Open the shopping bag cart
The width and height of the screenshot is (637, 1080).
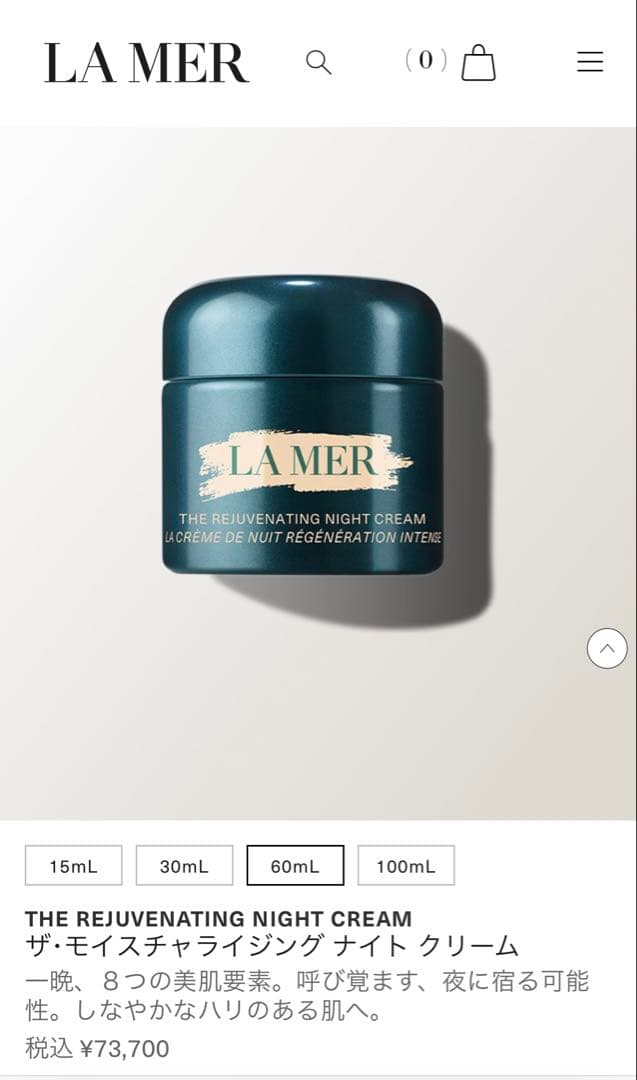pos(478,62)
